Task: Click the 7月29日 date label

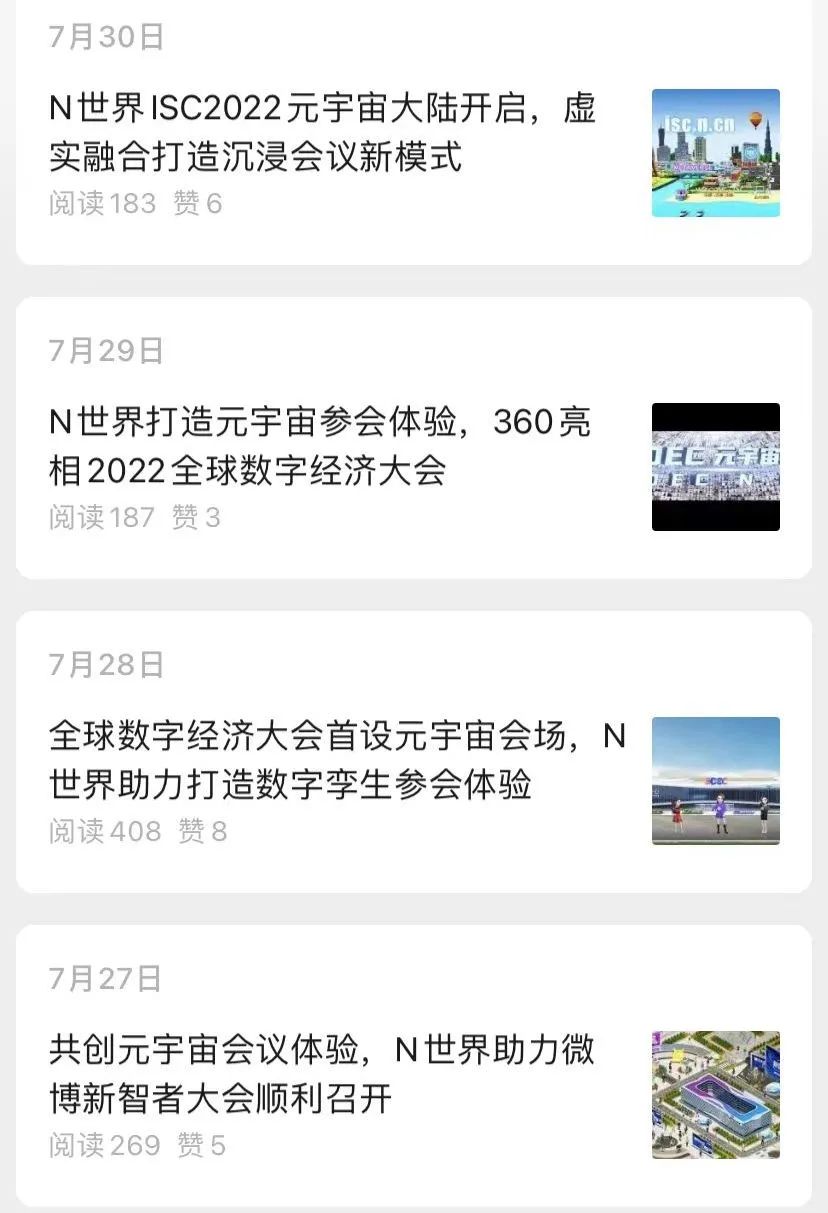Action: [104, 351]
